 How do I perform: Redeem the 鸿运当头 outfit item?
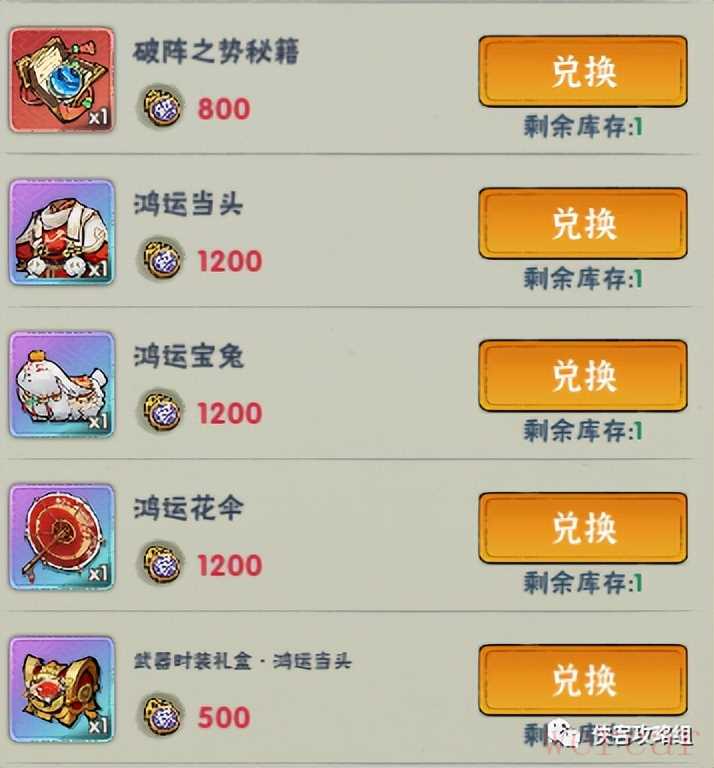click(582, 224)
